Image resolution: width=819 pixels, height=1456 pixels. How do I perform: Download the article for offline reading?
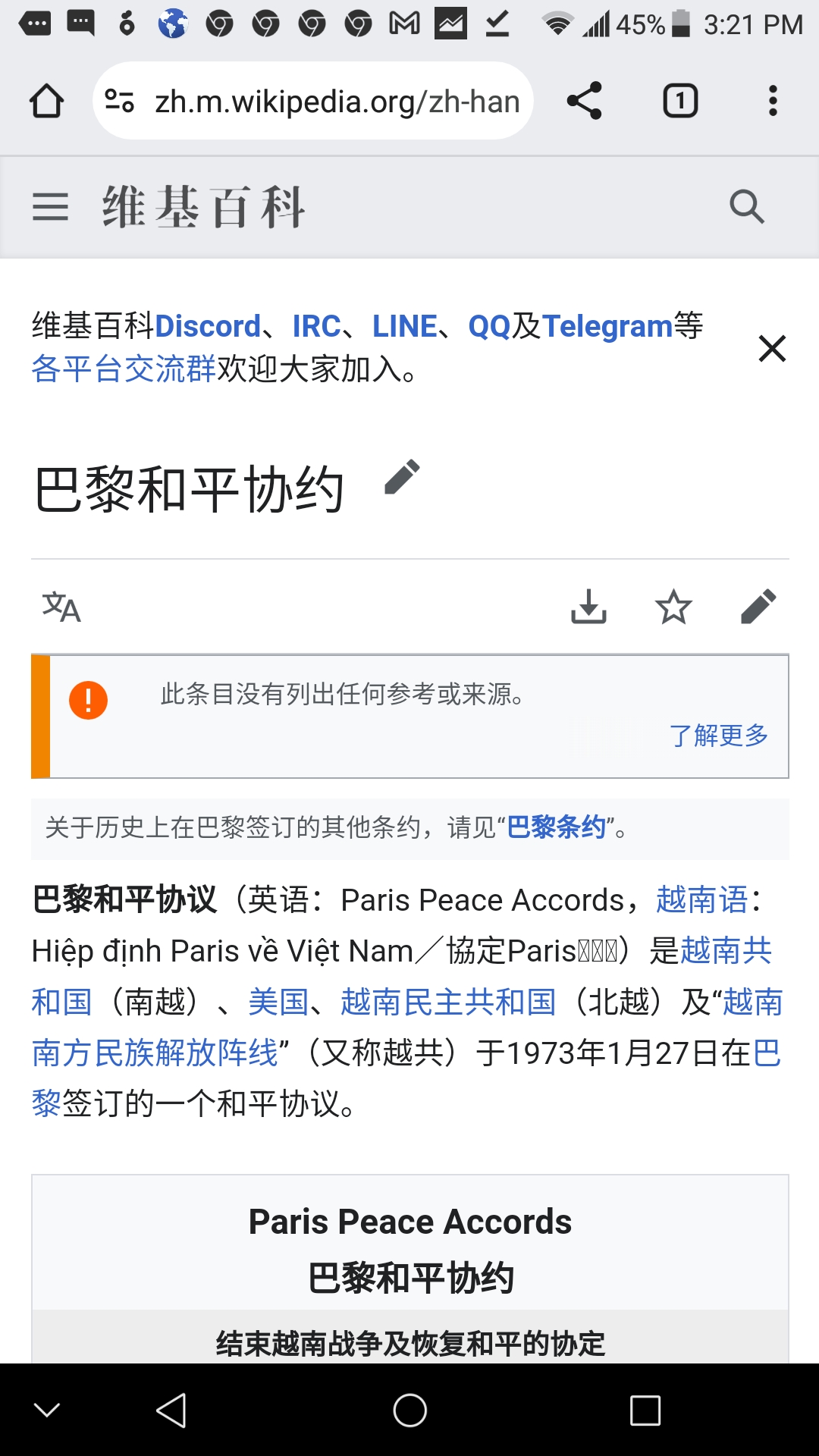(x=589, y=606)
